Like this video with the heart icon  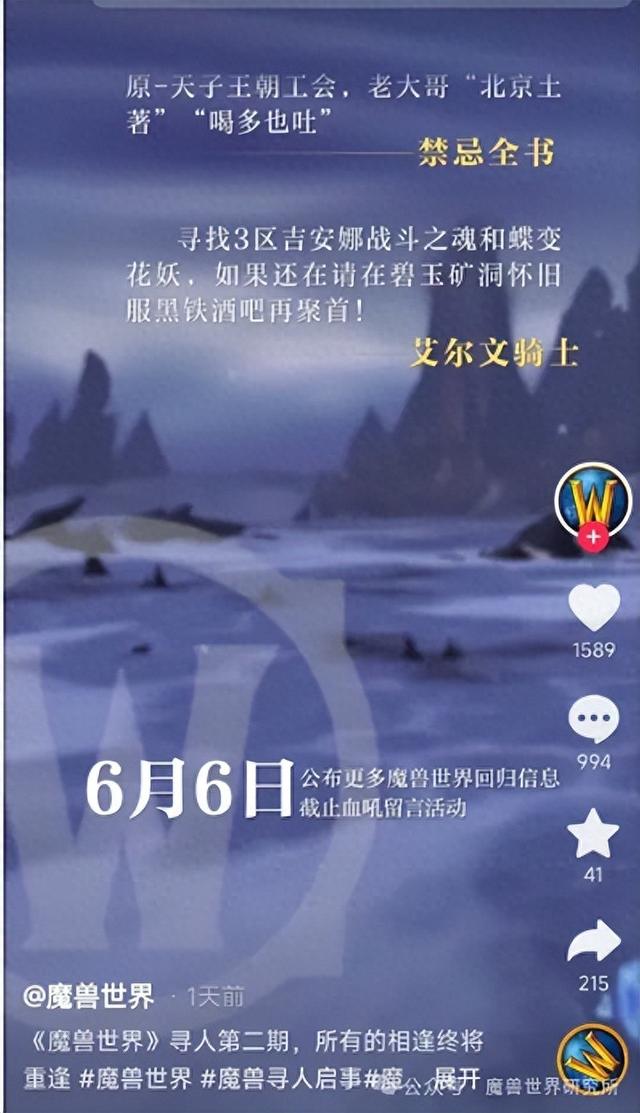[594, 607]
